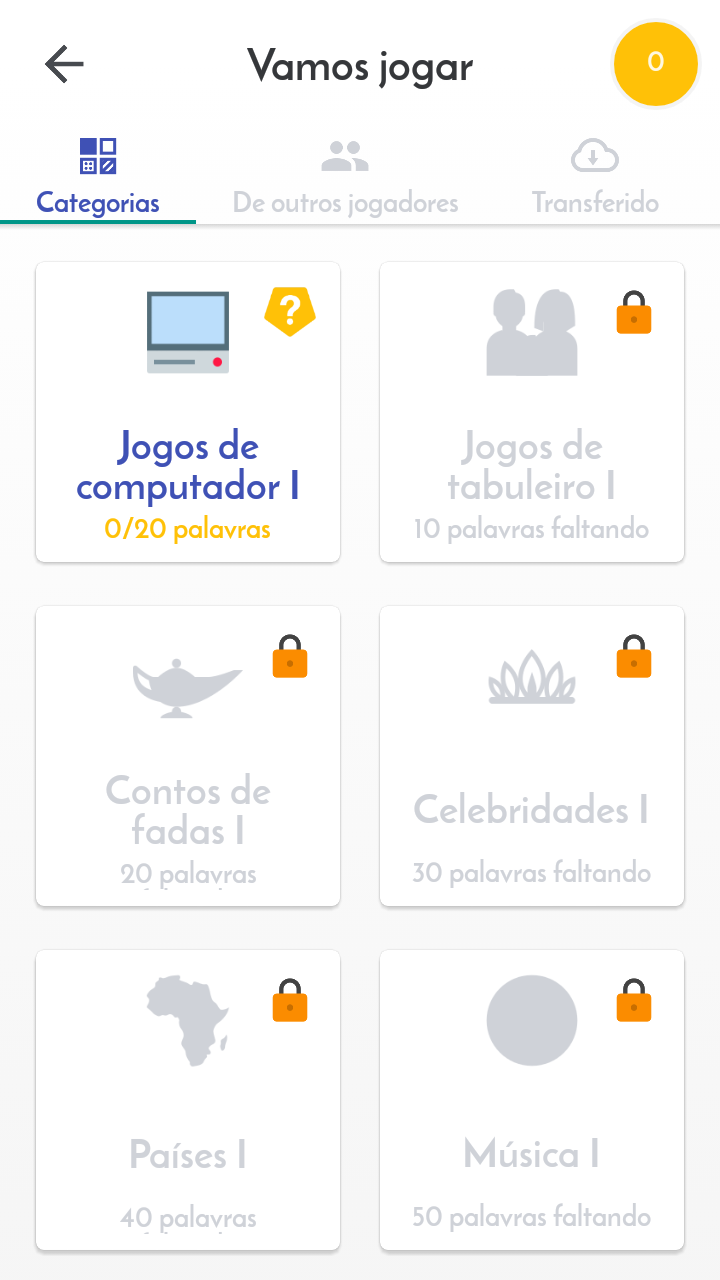The image size is (720, 1280).
Task: Select the Música I category card
Action: 532,1100
